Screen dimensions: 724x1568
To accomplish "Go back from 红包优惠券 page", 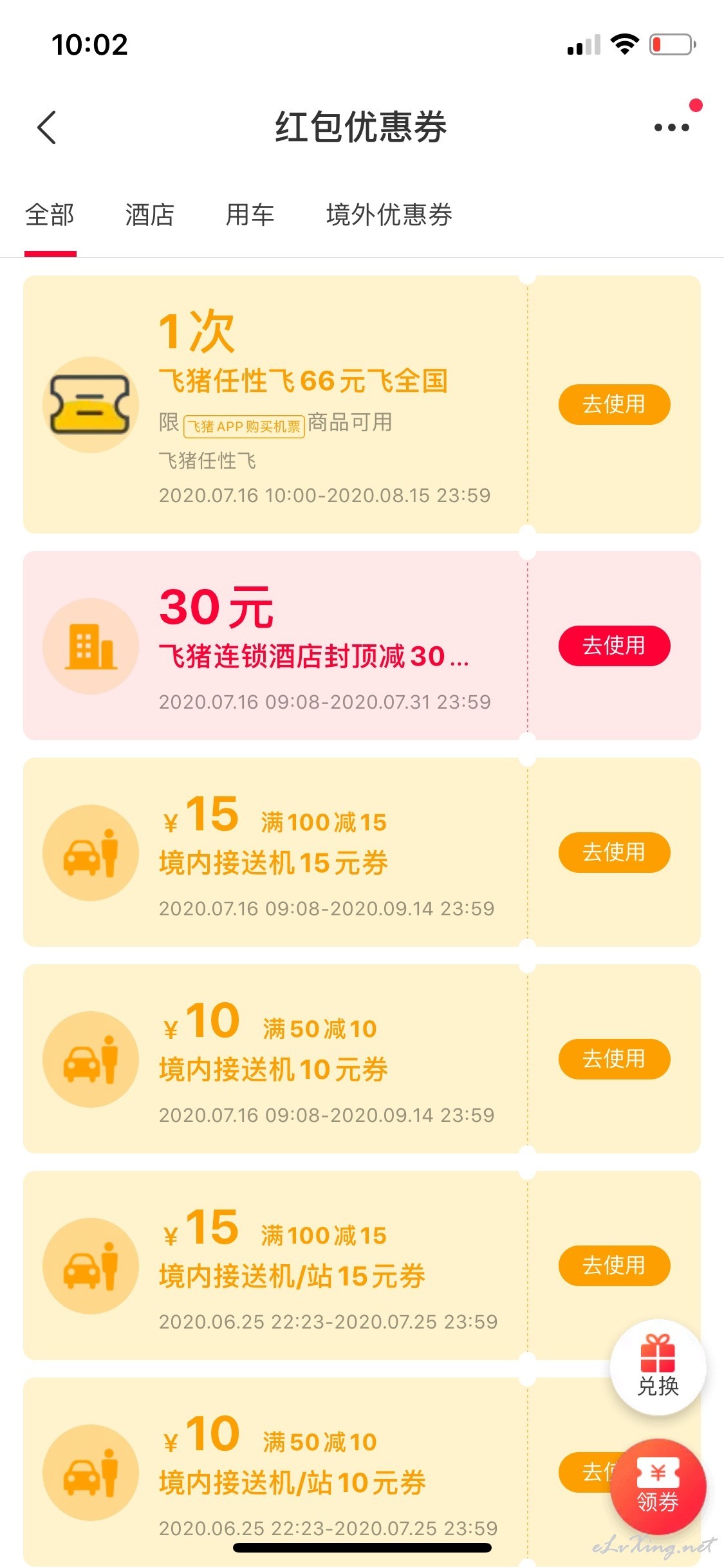I will pyautogui.click(x=47, y=127).
